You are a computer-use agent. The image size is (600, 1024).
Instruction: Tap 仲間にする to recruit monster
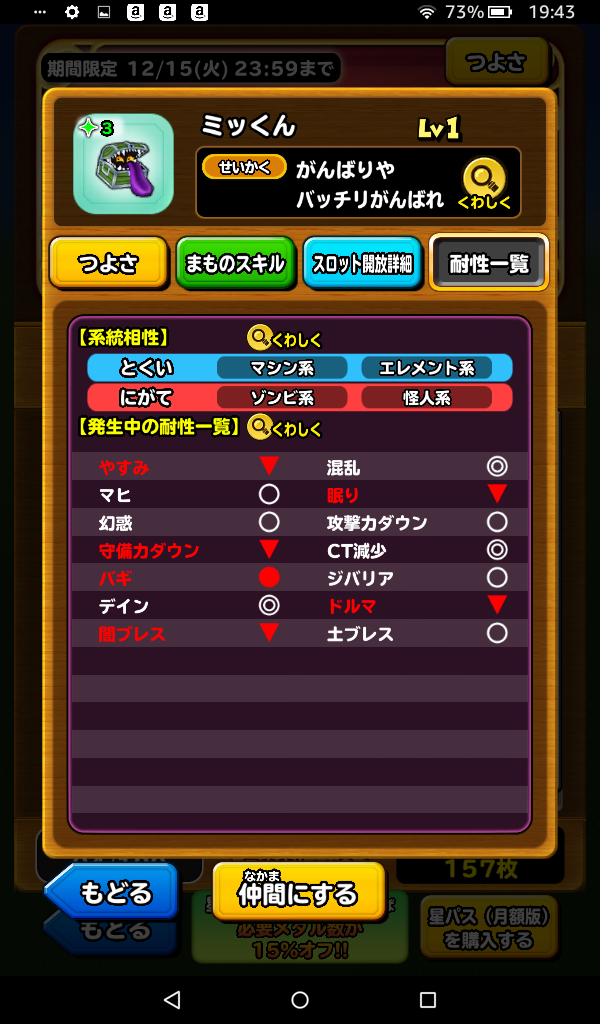click(x=298, y=891)
